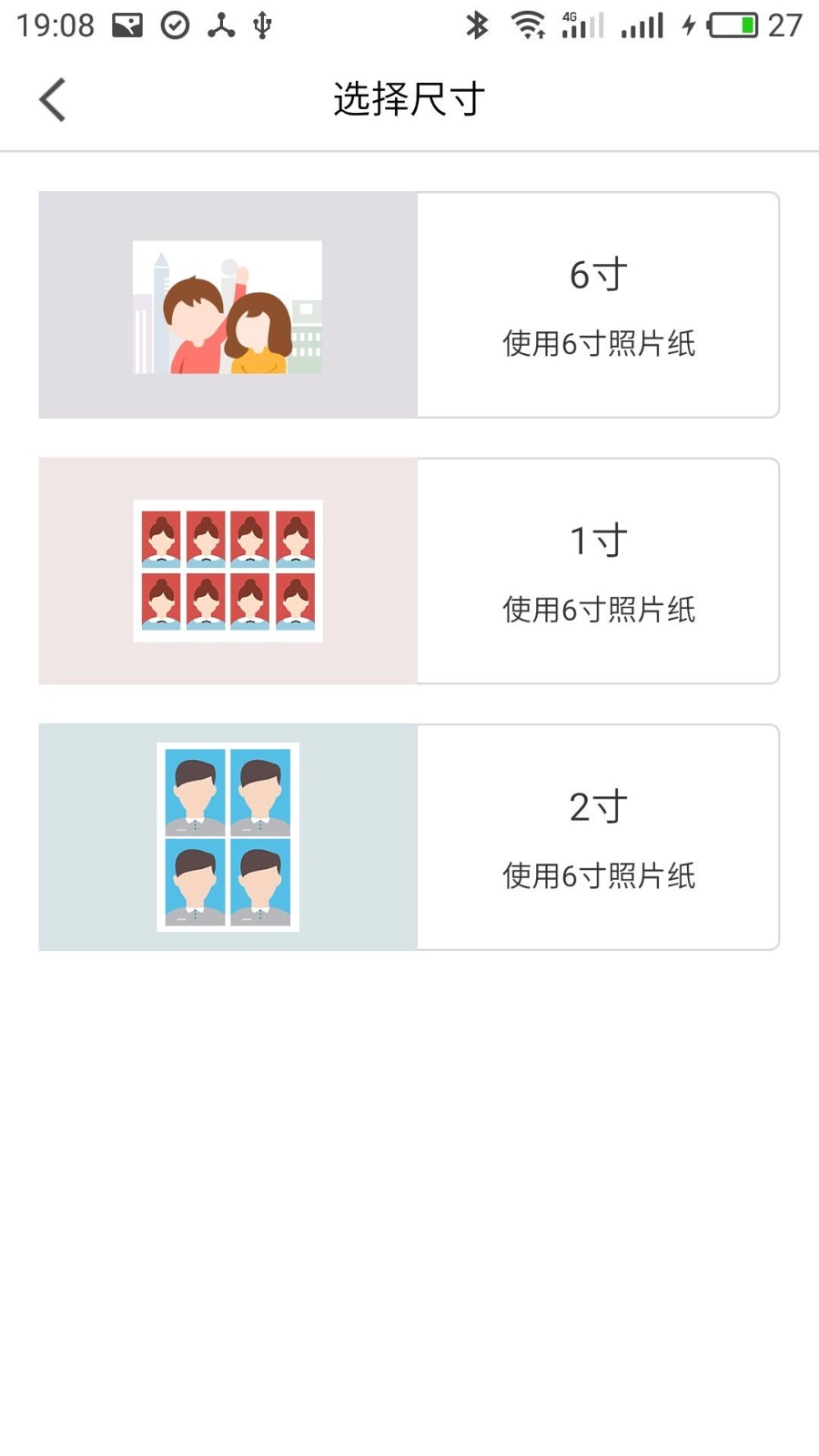819x1456 pixels.
Task: Choose the 1寸 ID photo size
Action: click(x=409, y=571)
